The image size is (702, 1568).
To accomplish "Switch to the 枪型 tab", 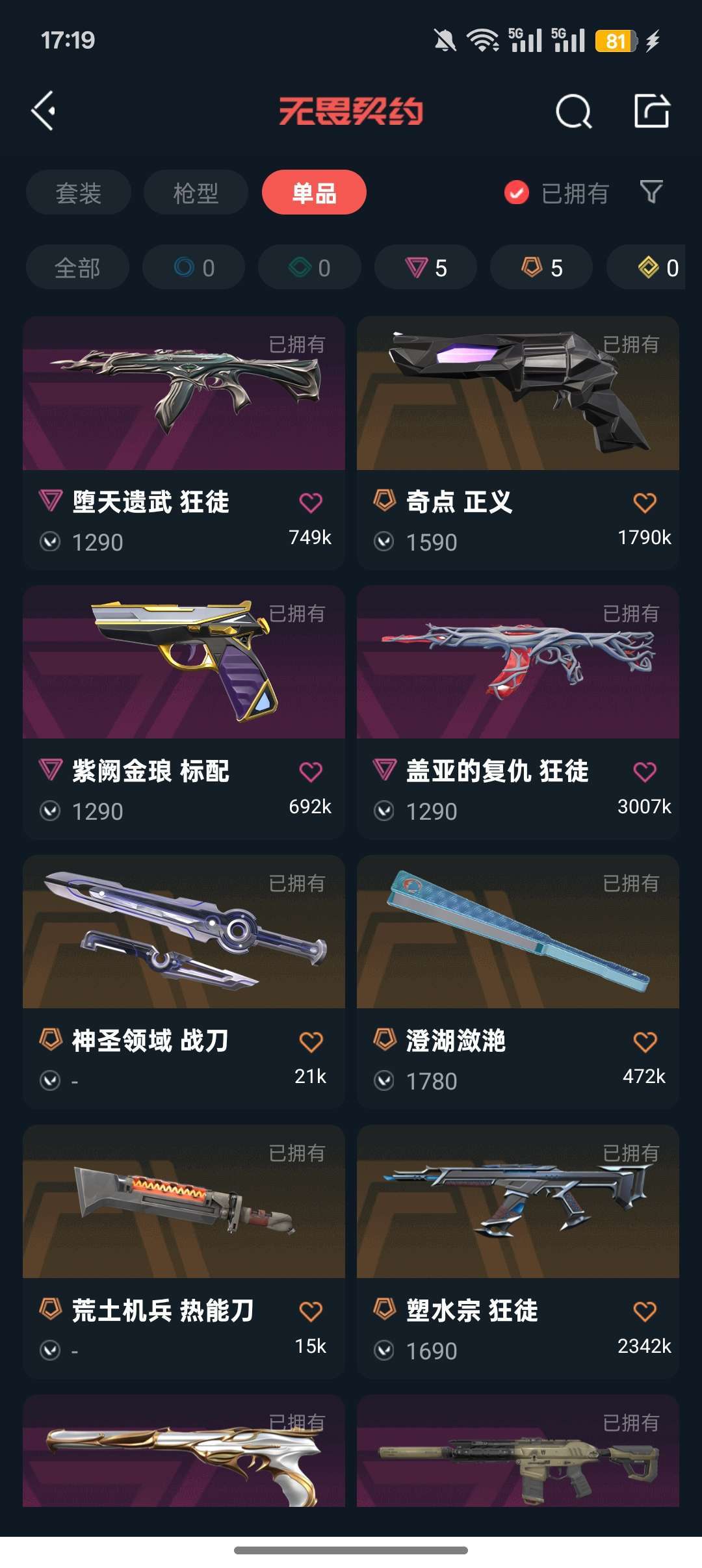I will coord(196,192).
